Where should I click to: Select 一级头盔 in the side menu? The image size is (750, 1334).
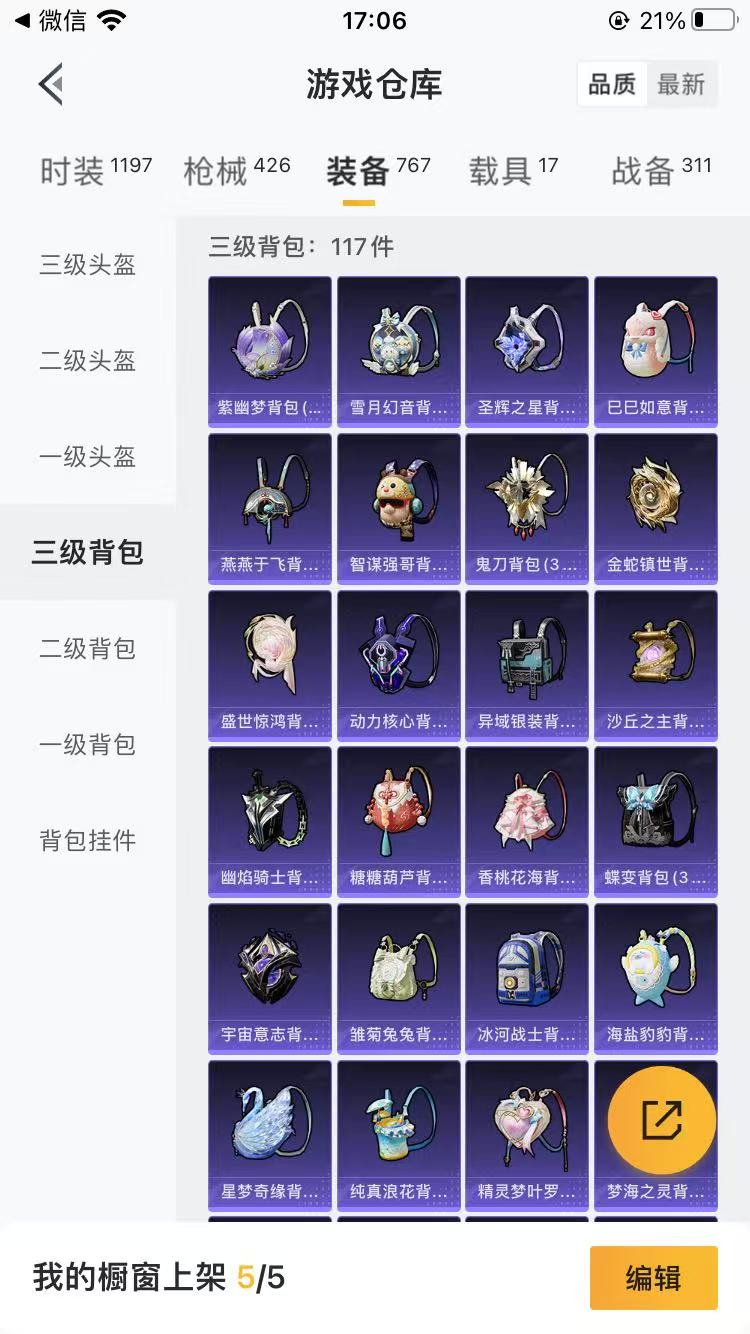coord(88,457)
